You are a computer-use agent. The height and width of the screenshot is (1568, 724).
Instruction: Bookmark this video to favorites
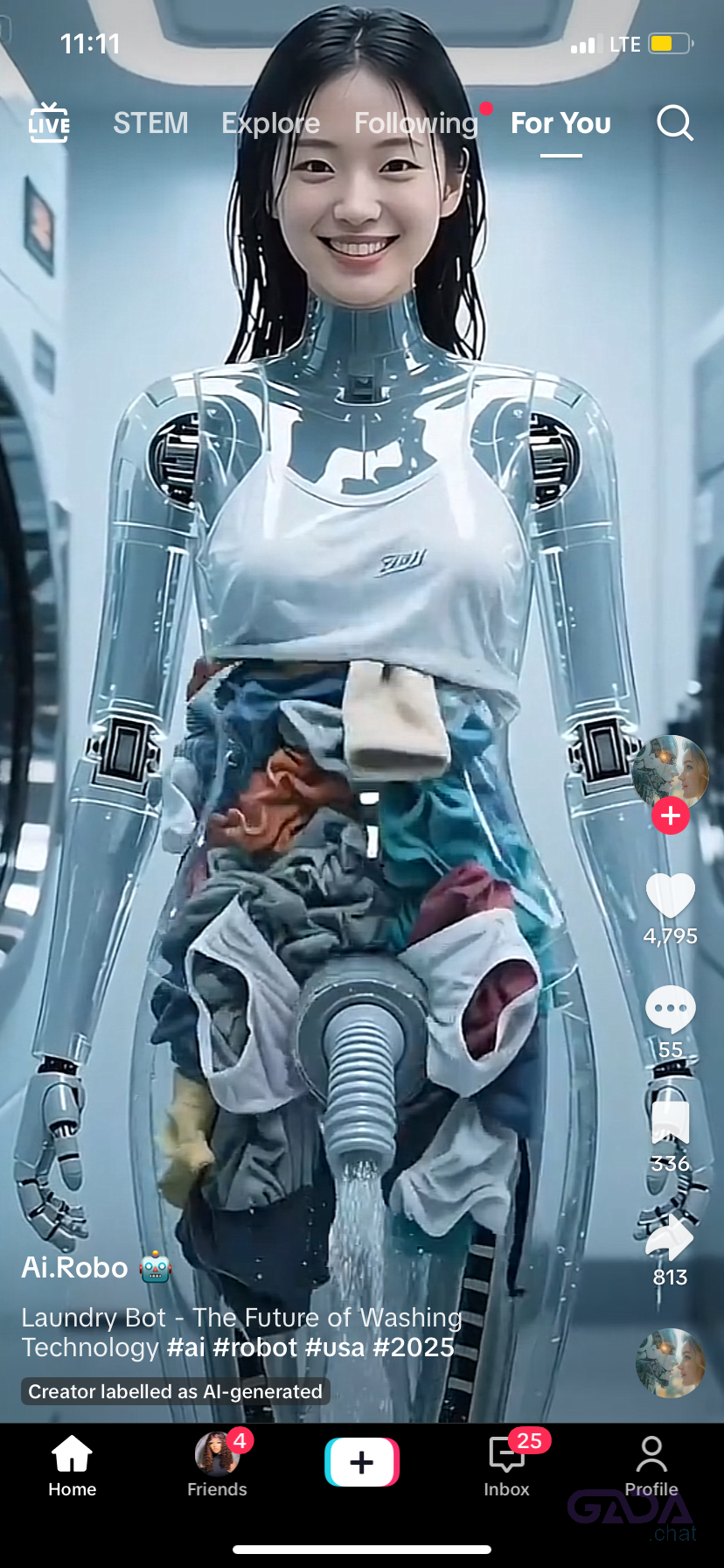pyautogui.click(x=671, y=1122)
